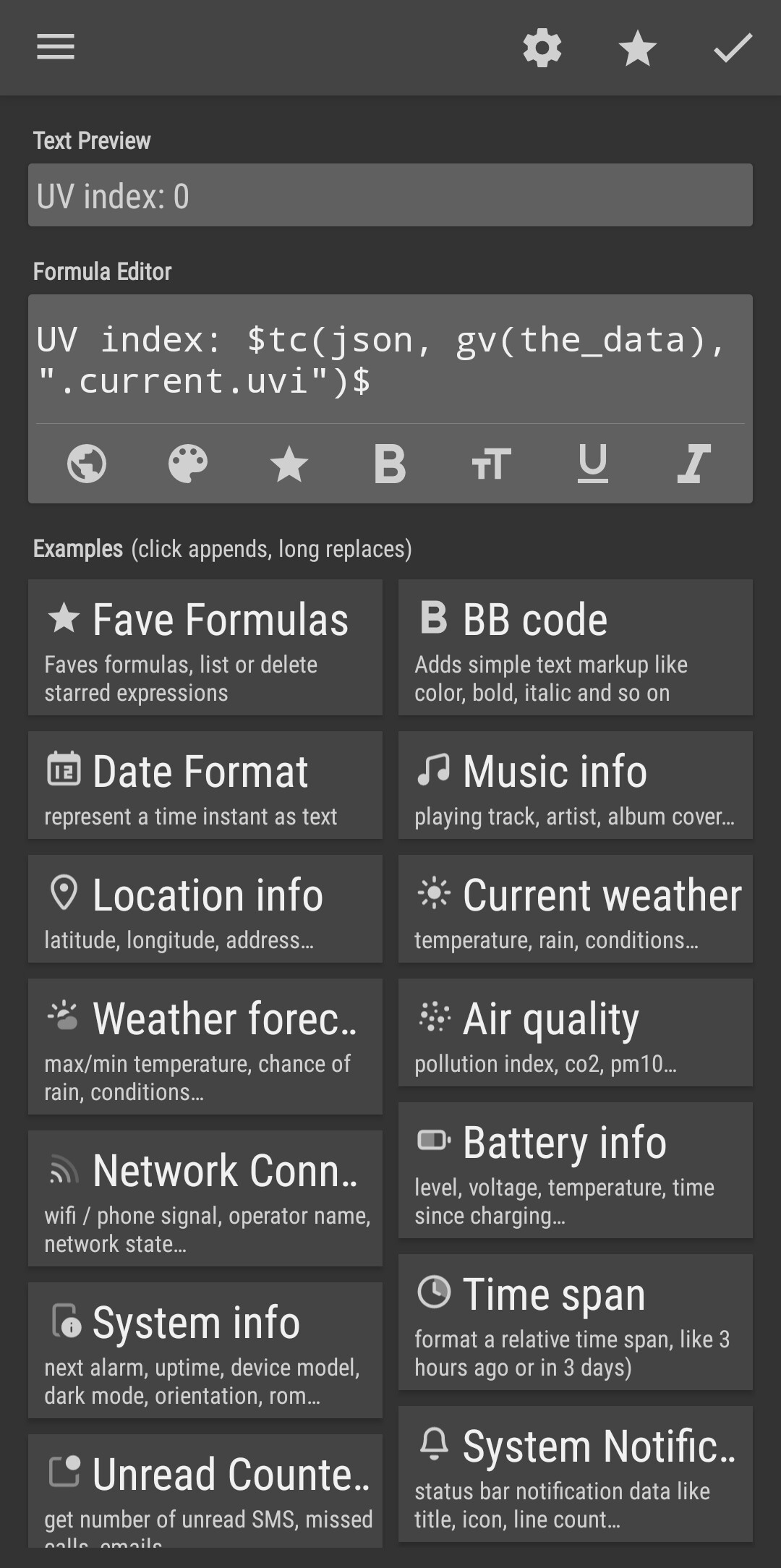Select the Date Format examples card
Screen dimensions: 781x1568
point(205,785)
